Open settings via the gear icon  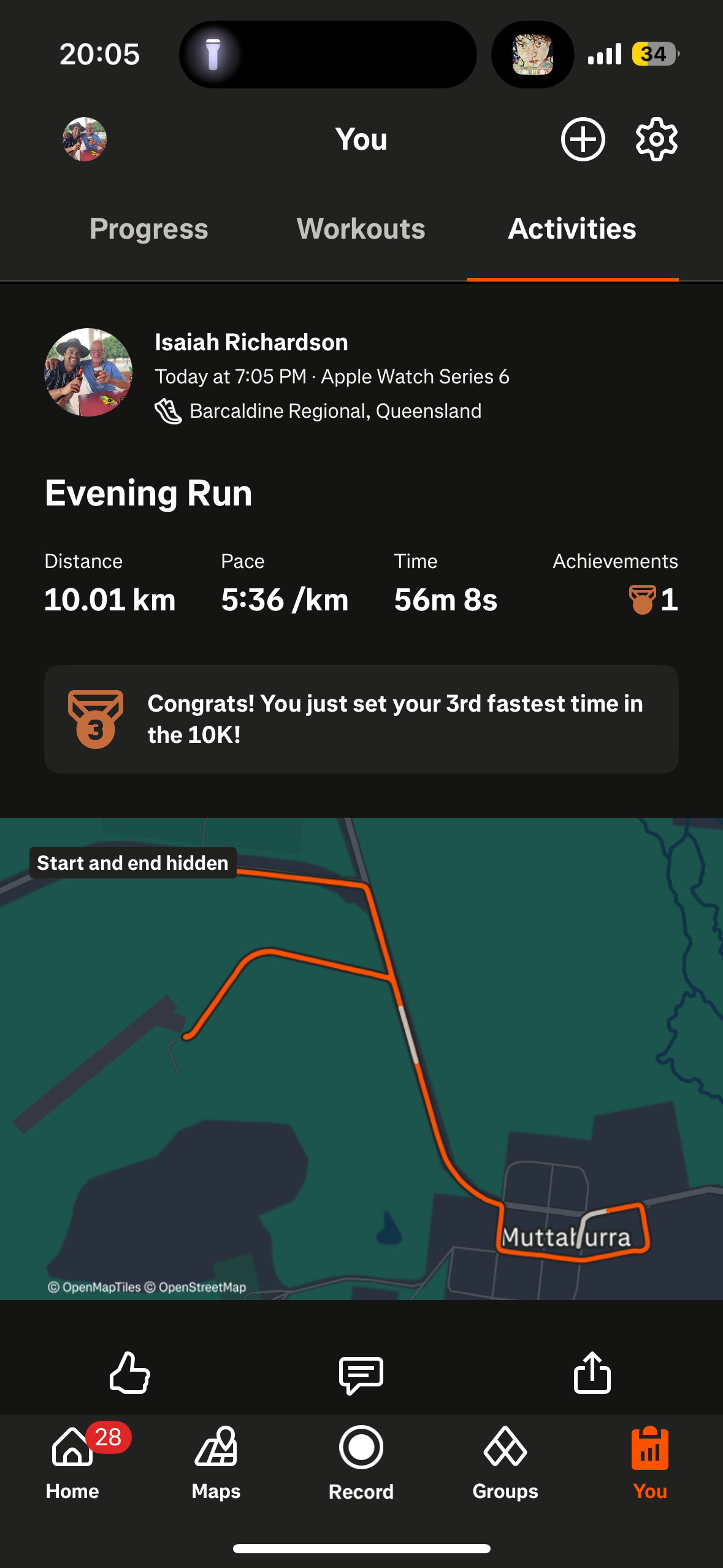656,139
